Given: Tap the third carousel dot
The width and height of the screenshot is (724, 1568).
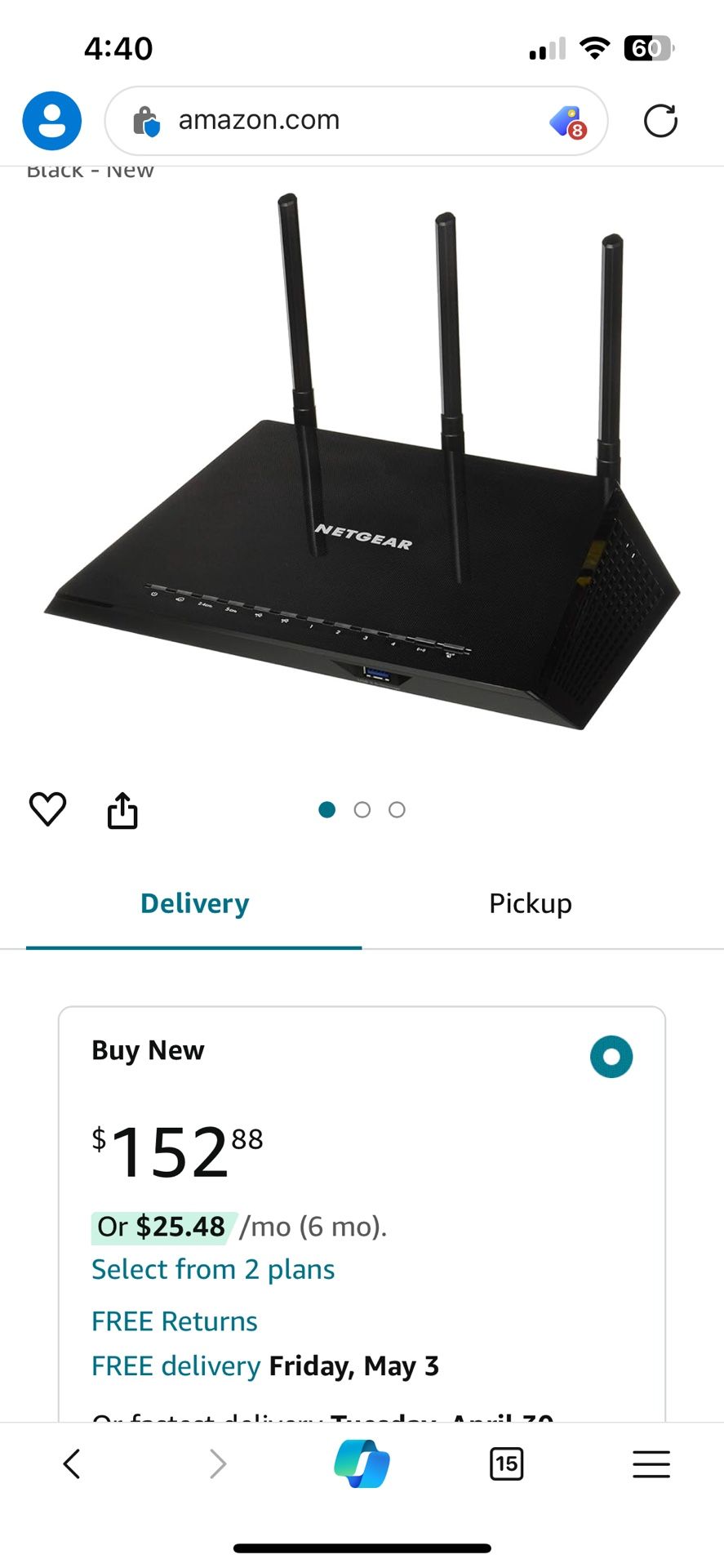Looking at the screenshot, I should click(x=397, y=809).
